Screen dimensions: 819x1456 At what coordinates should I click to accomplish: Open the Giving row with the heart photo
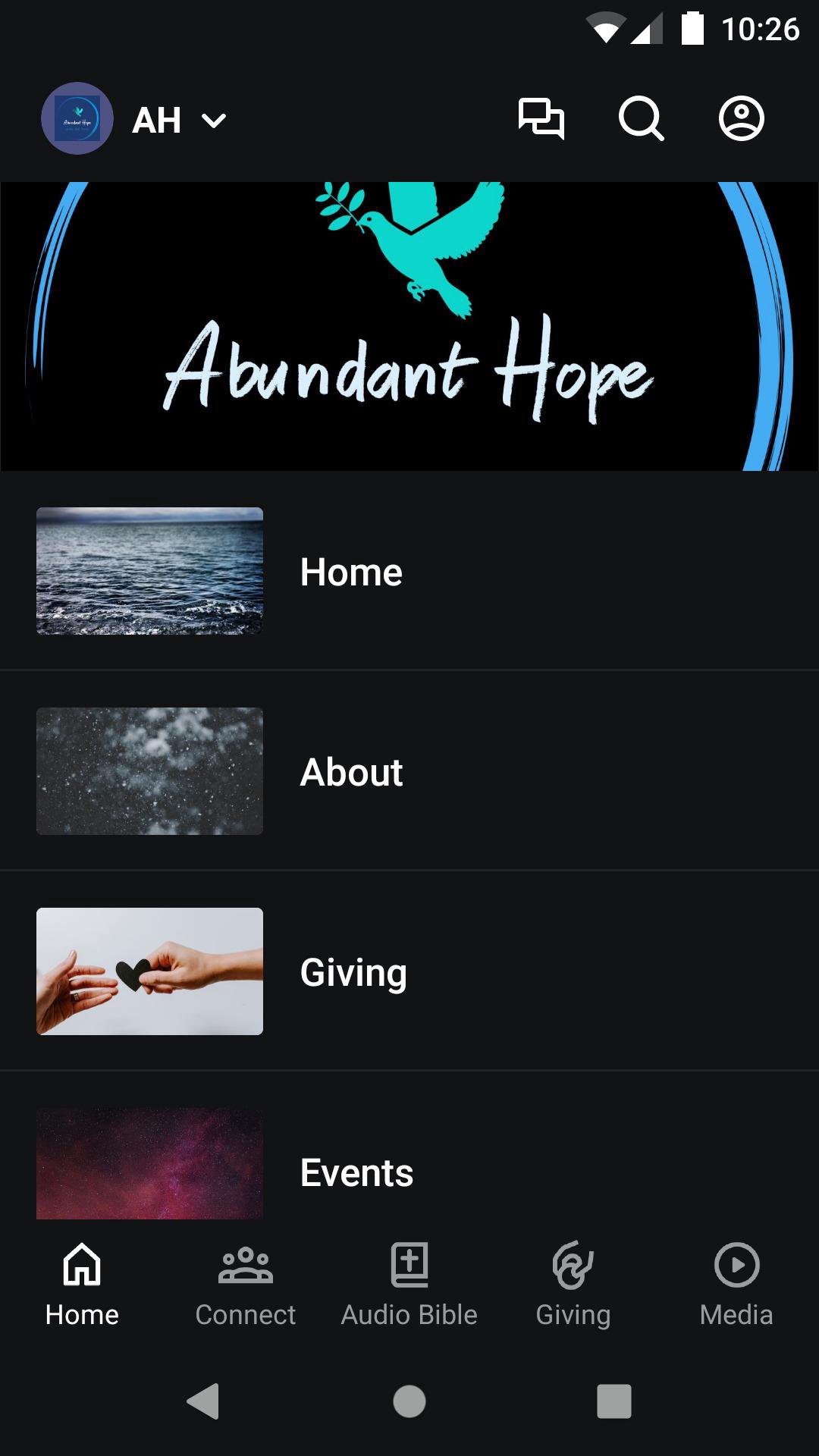point(409,971)
